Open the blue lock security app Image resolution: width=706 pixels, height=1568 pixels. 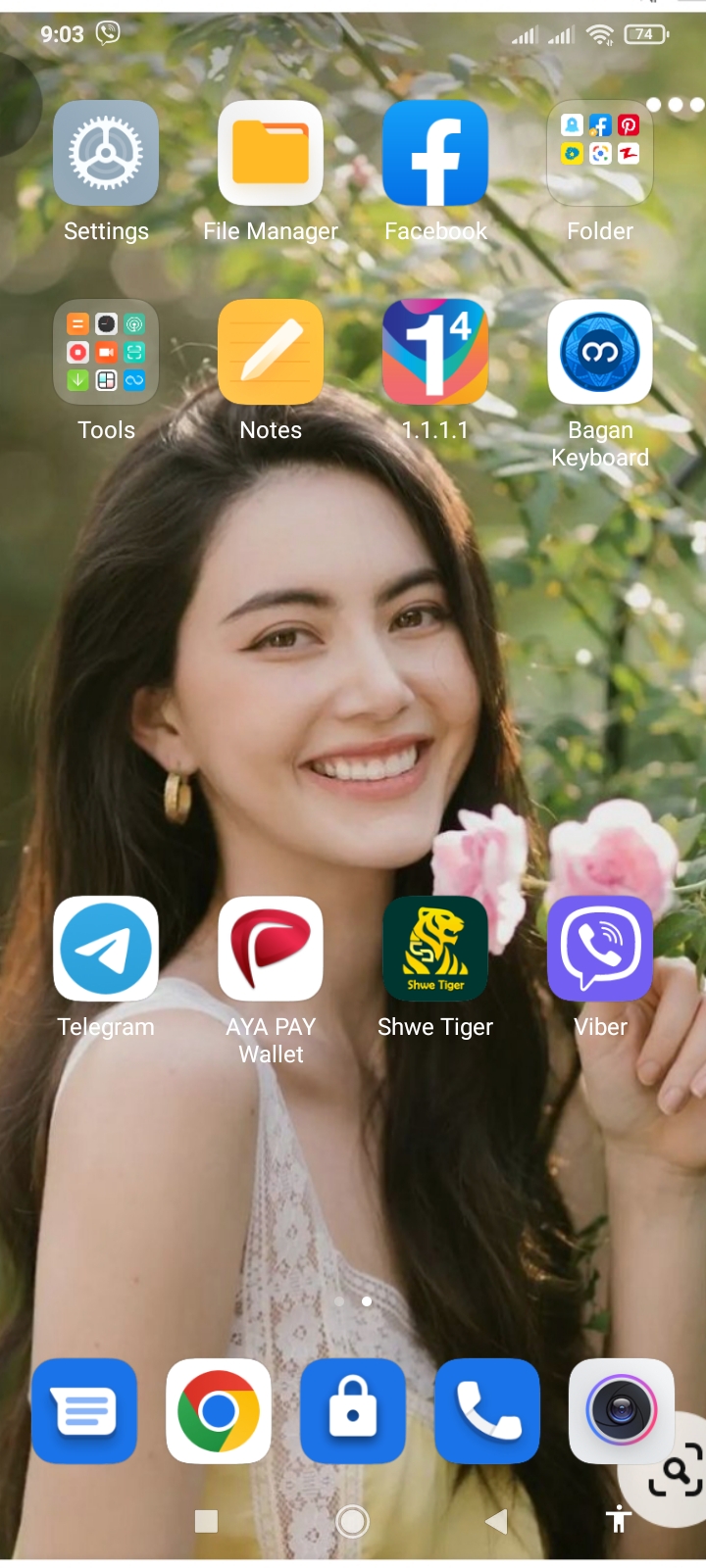tap(353, 1411)
